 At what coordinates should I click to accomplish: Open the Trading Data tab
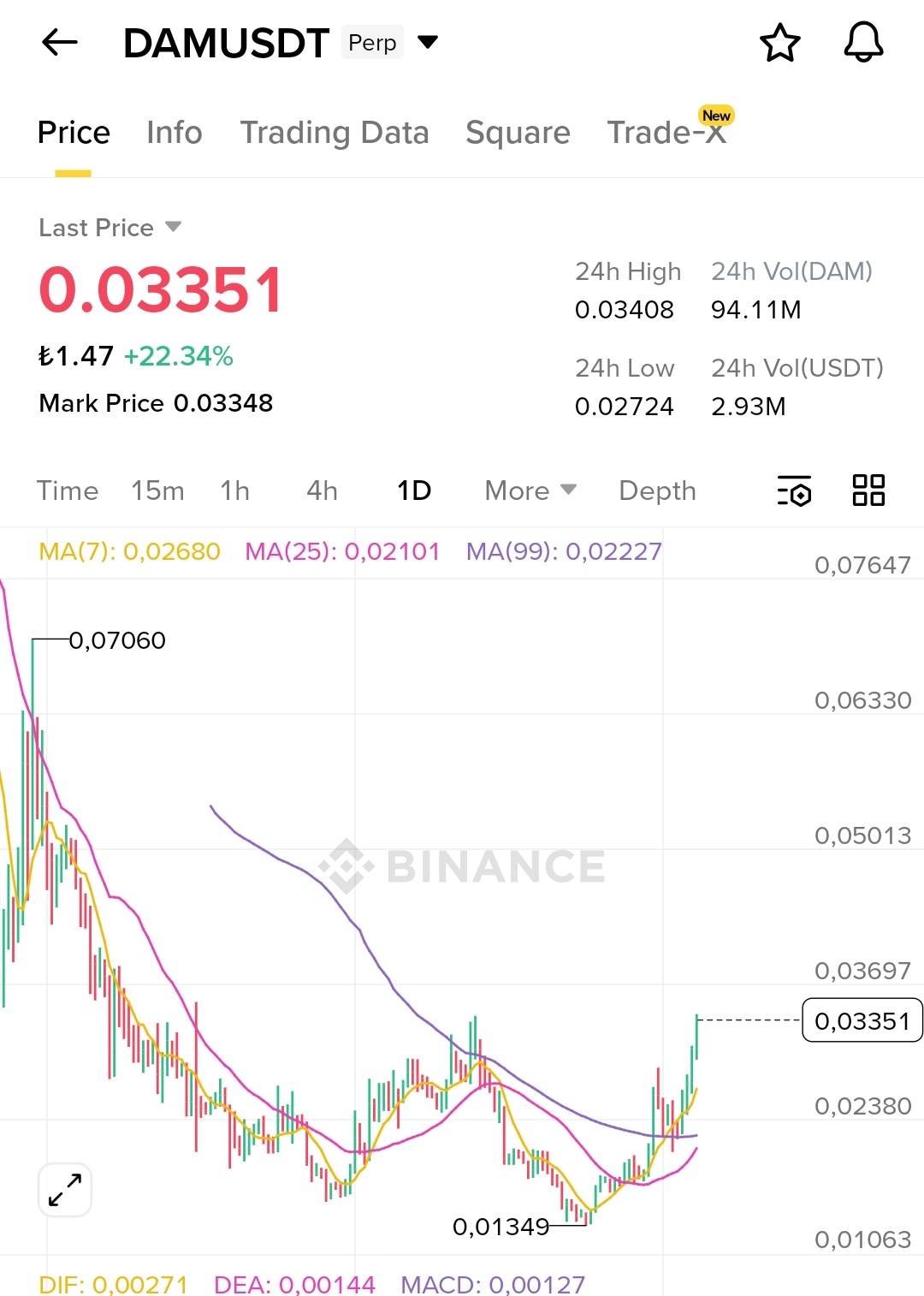coord(334,133)
